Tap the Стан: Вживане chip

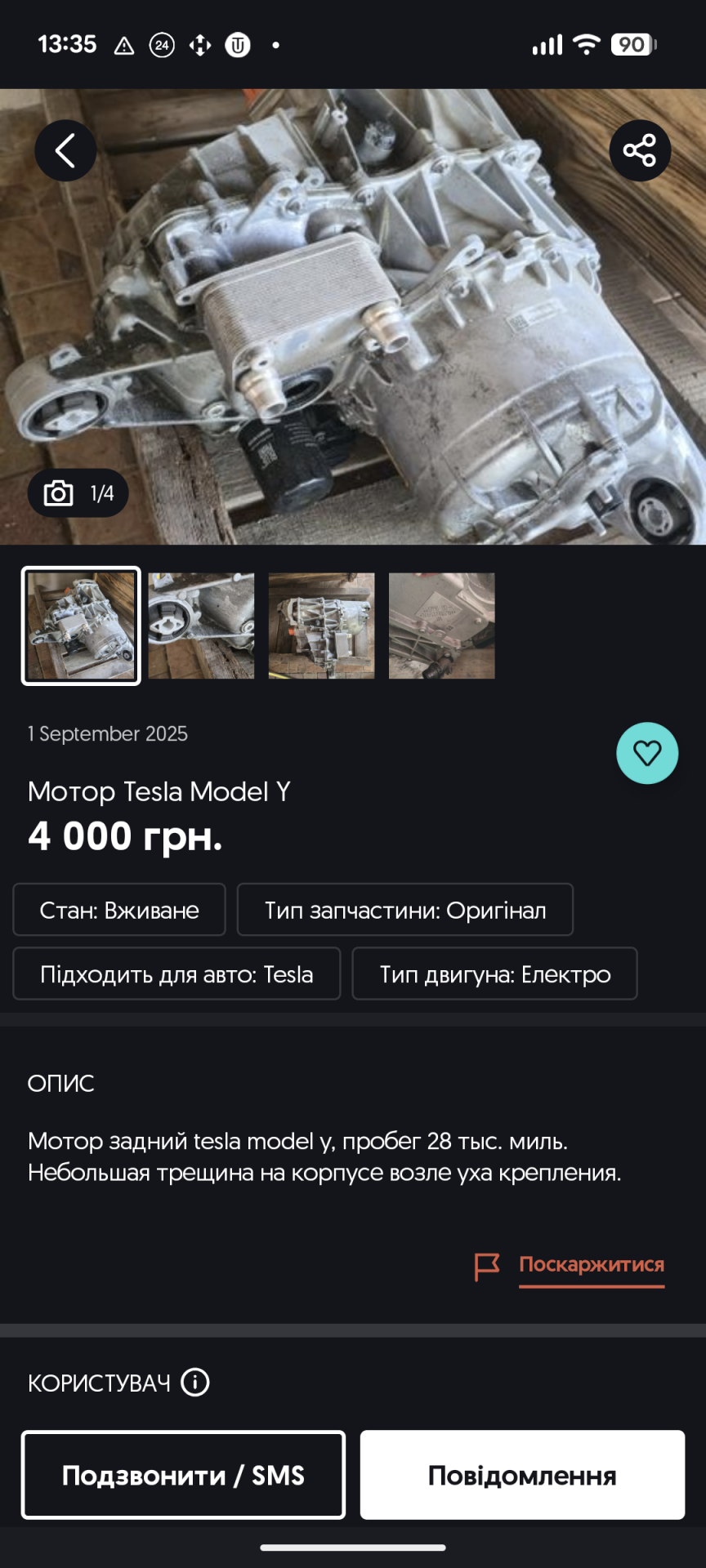(x=119, y=910)
